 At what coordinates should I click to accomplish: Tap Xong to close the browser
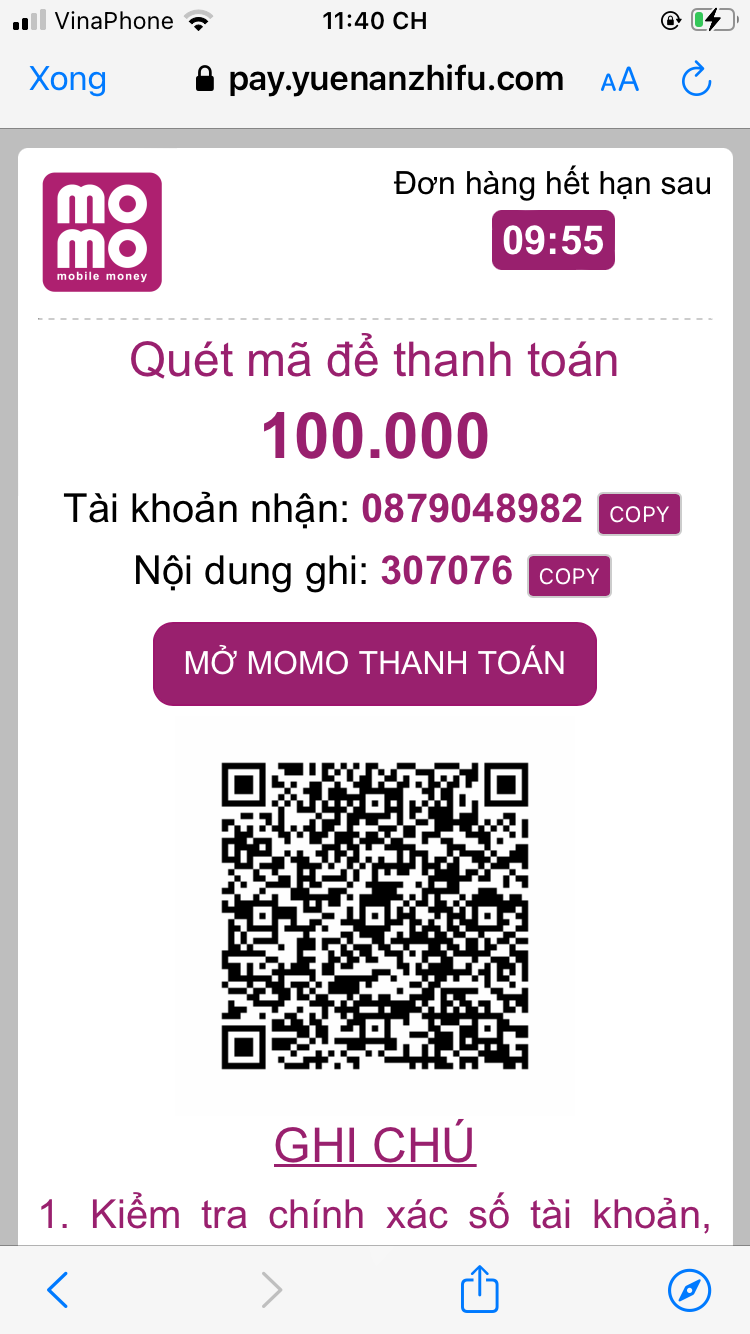point(68,79)
